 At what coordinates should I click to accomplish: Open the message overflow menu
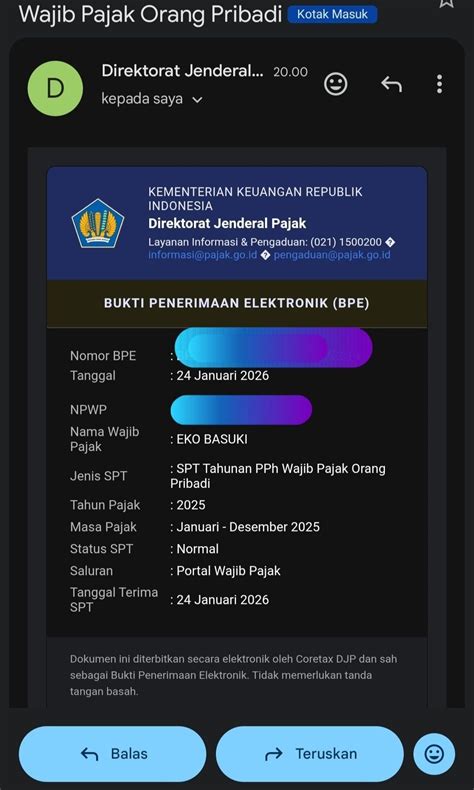click(x=439, y=84)
